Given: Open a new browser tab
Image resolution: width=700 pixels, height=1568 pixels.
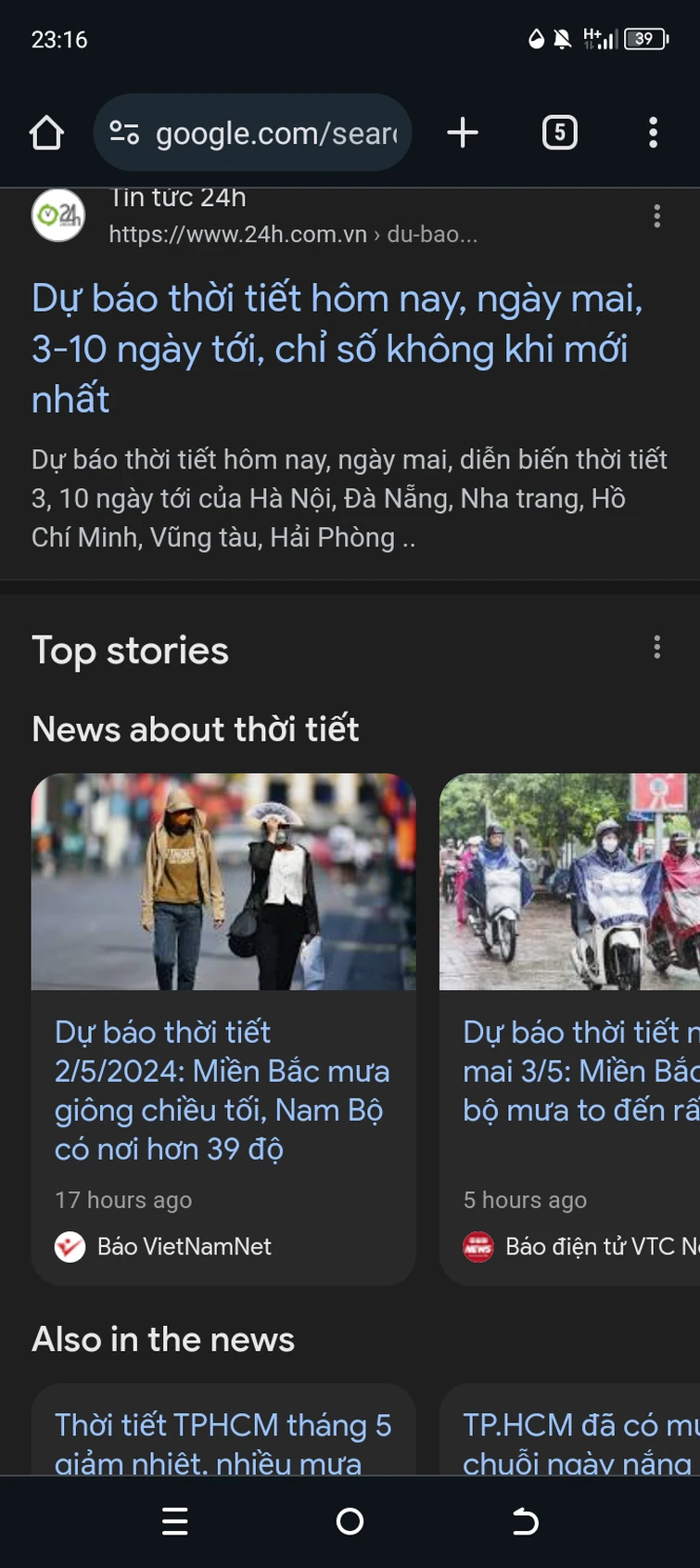Looking at the screenshot, I should [463, 134].
